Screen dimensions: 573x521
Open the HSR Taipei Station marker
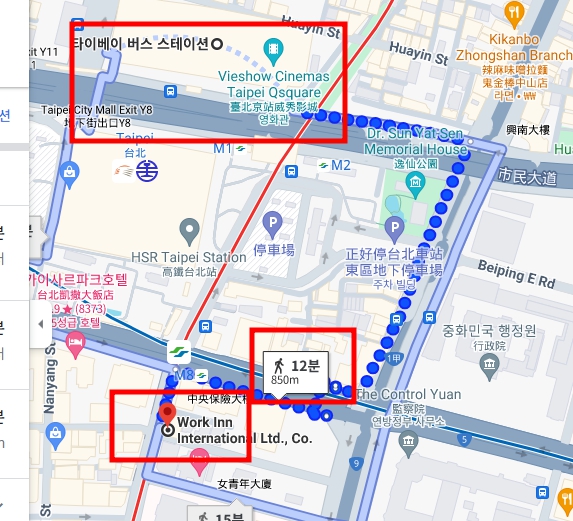[189, 232]
